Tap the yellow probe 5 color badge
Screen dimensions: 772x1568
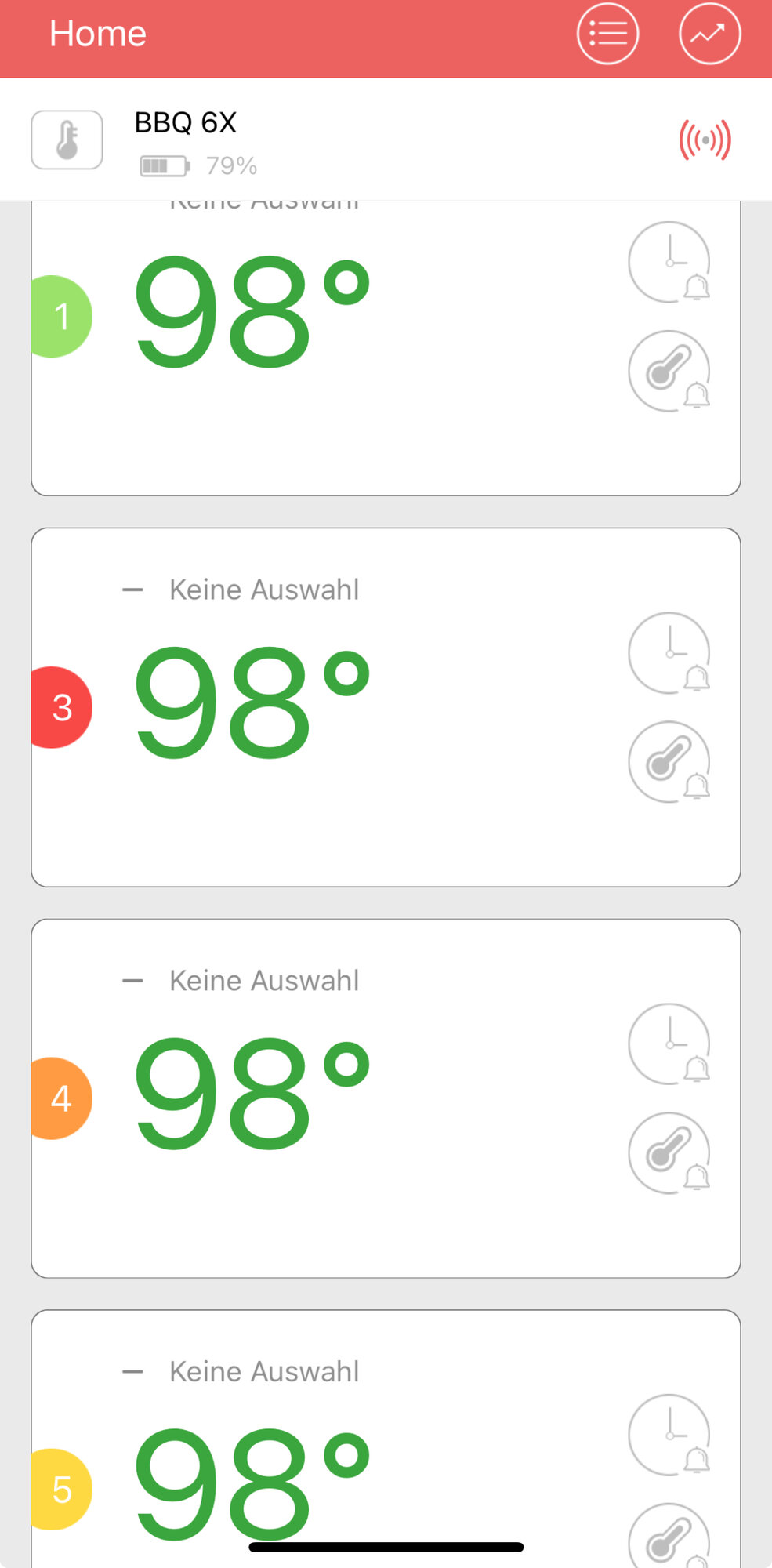click(61, 1489)
